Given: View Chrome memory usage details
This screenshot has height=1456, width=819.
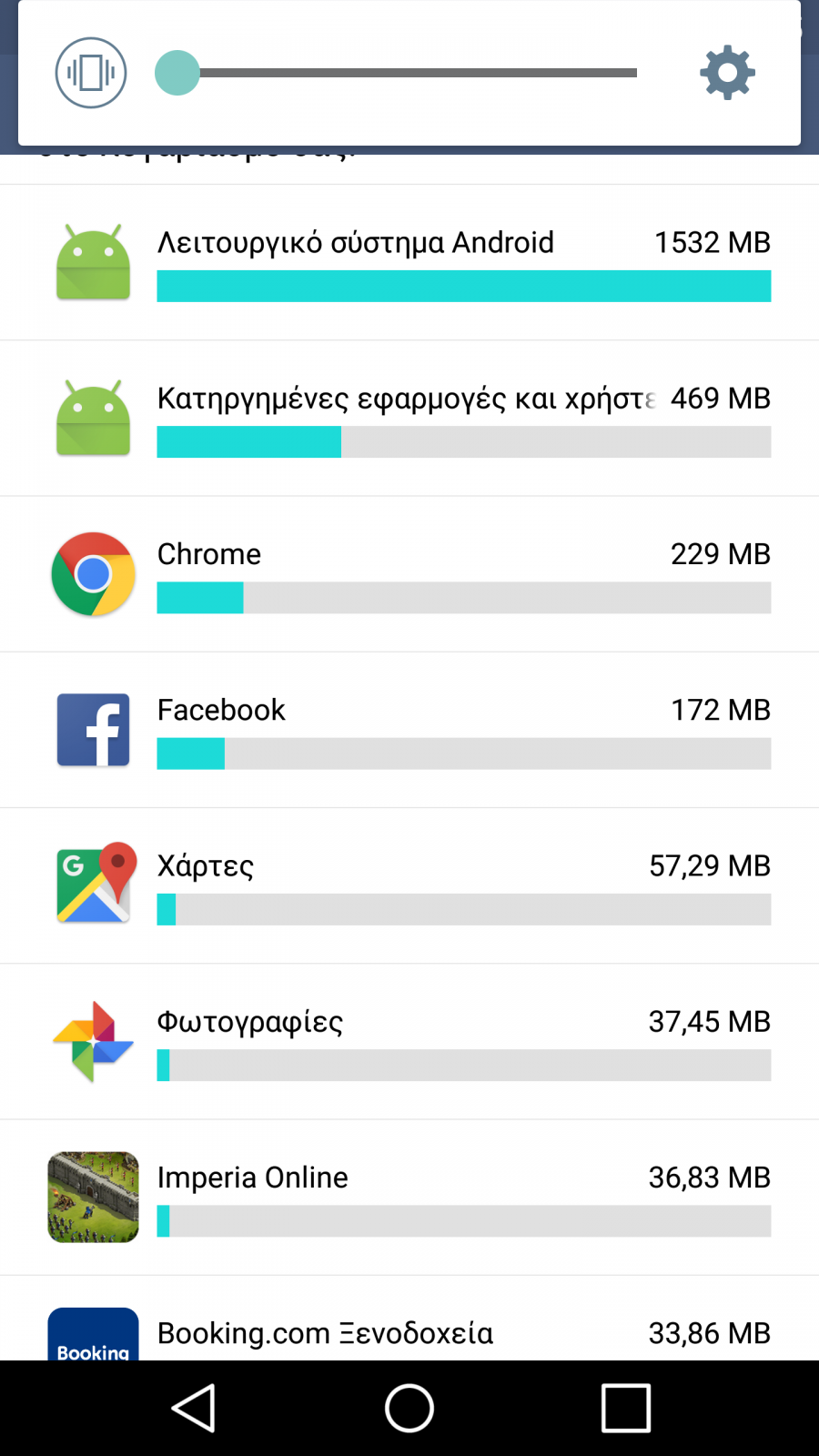Looking at the screenshot, I should (409, 574).
